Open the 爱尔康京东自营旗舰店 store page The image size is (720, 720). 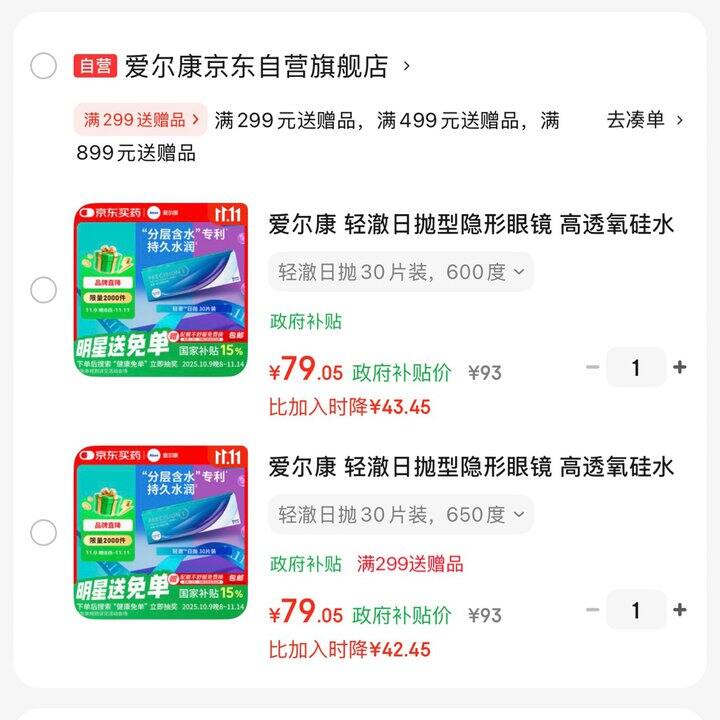click(256, 67)
